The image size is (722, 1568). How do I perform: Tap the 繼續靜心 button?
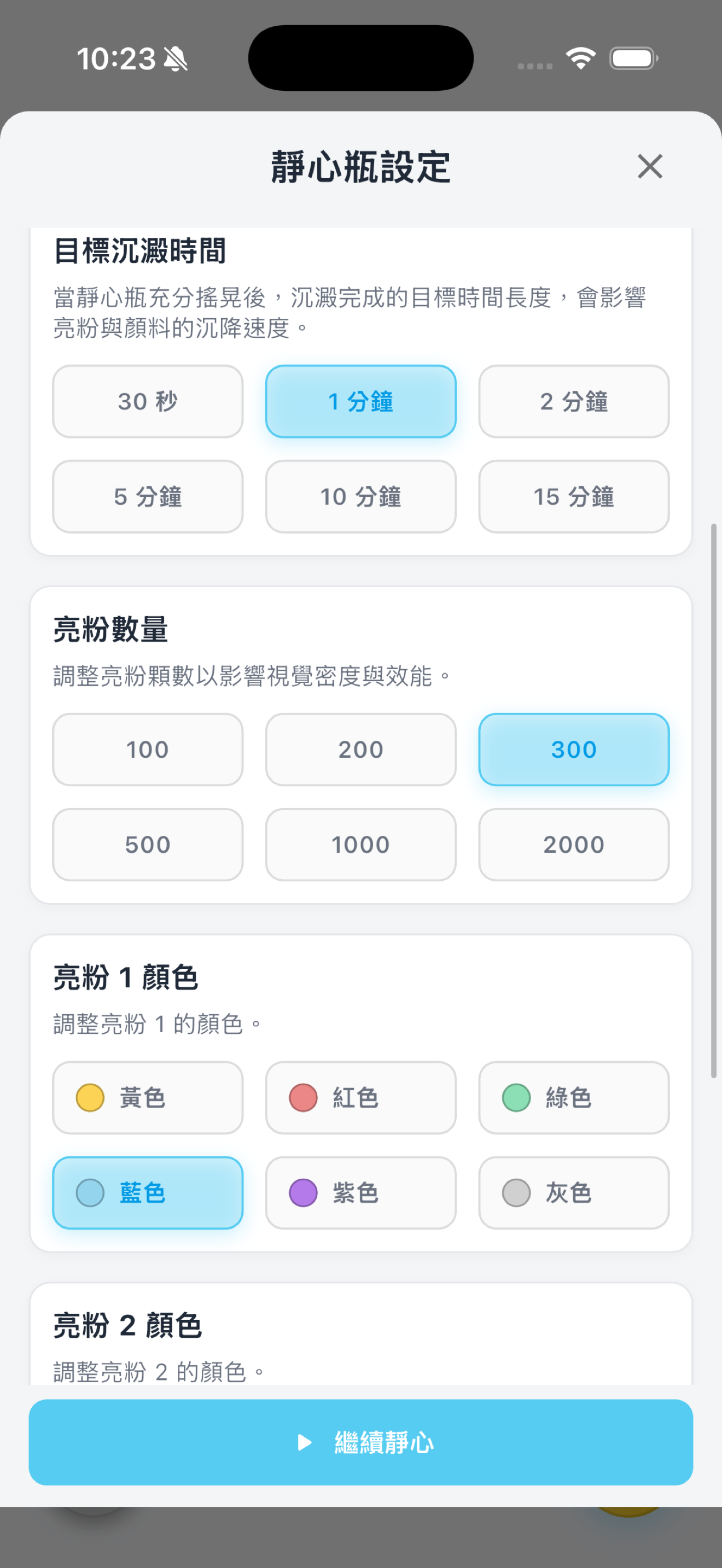click(361, 1442)
